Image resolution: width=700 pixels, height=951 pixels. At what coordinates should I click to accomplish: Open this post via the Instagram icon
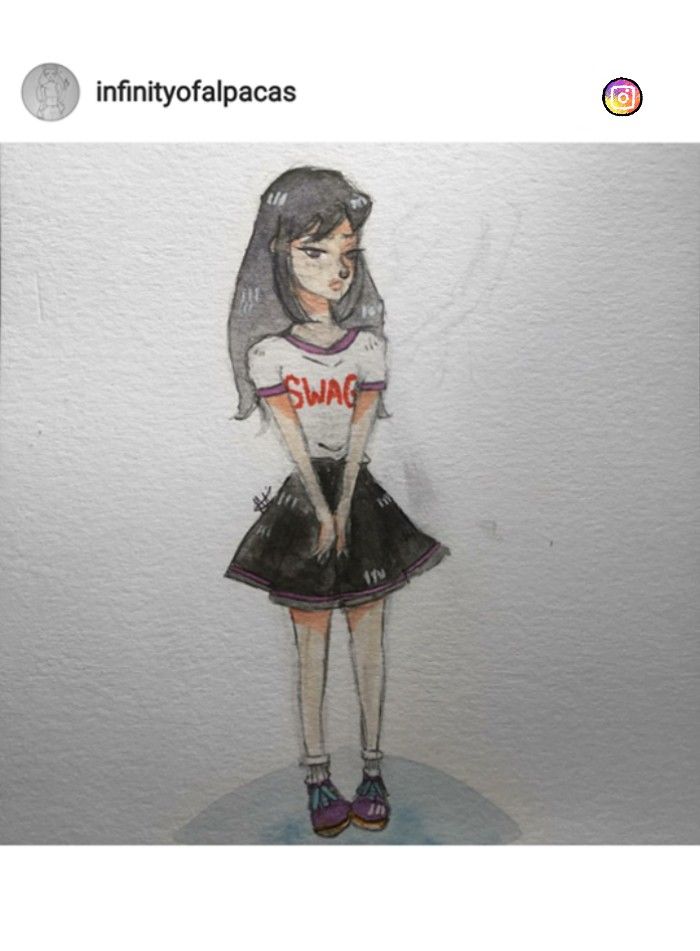[622, 97]
